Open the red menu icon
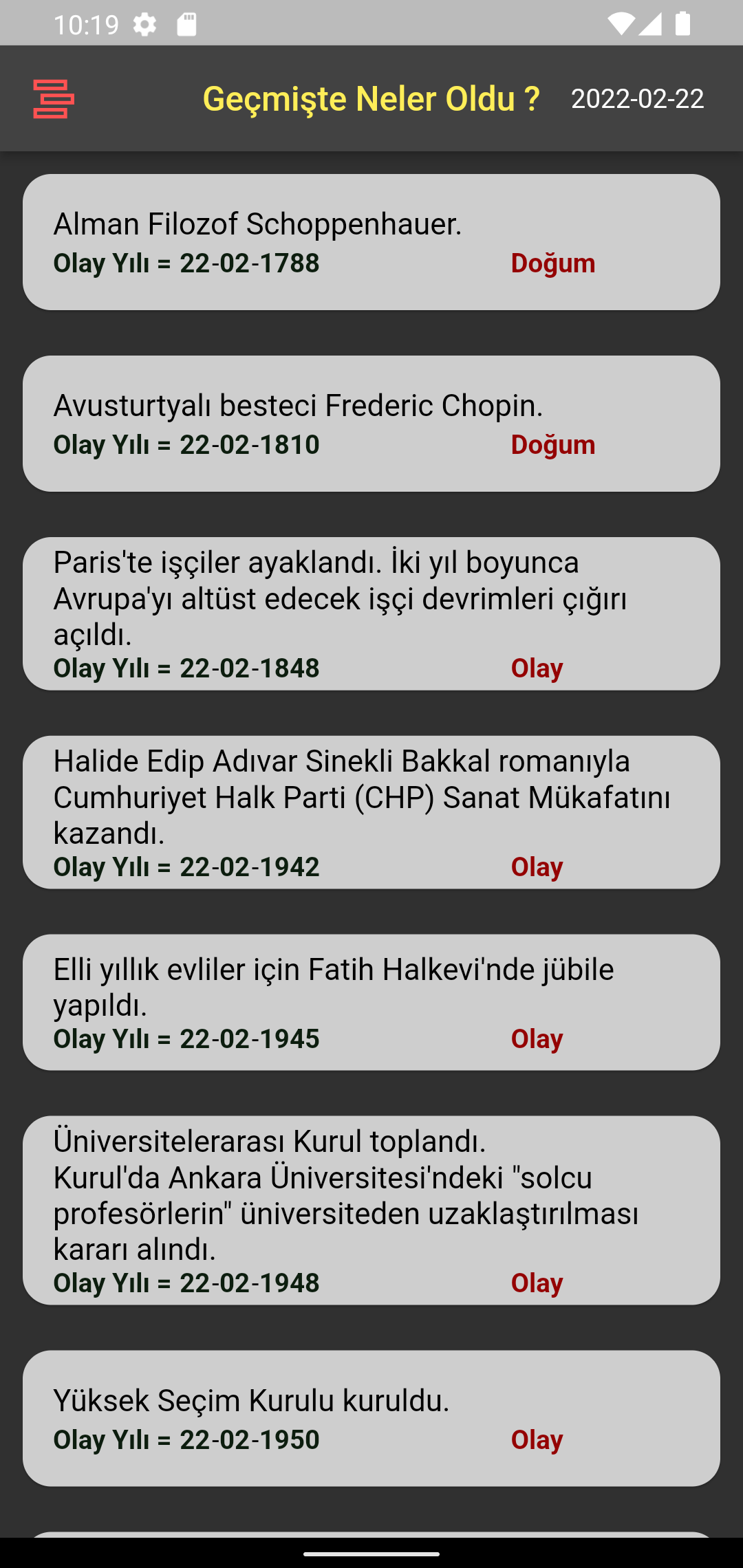This screenshot has height=1568, width=743. [x=54, y=99]
